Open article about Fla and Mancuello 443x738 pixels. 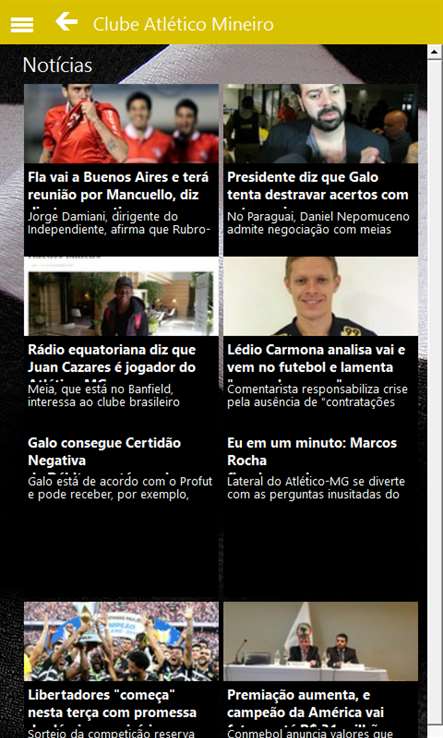[x=121, y=170]
